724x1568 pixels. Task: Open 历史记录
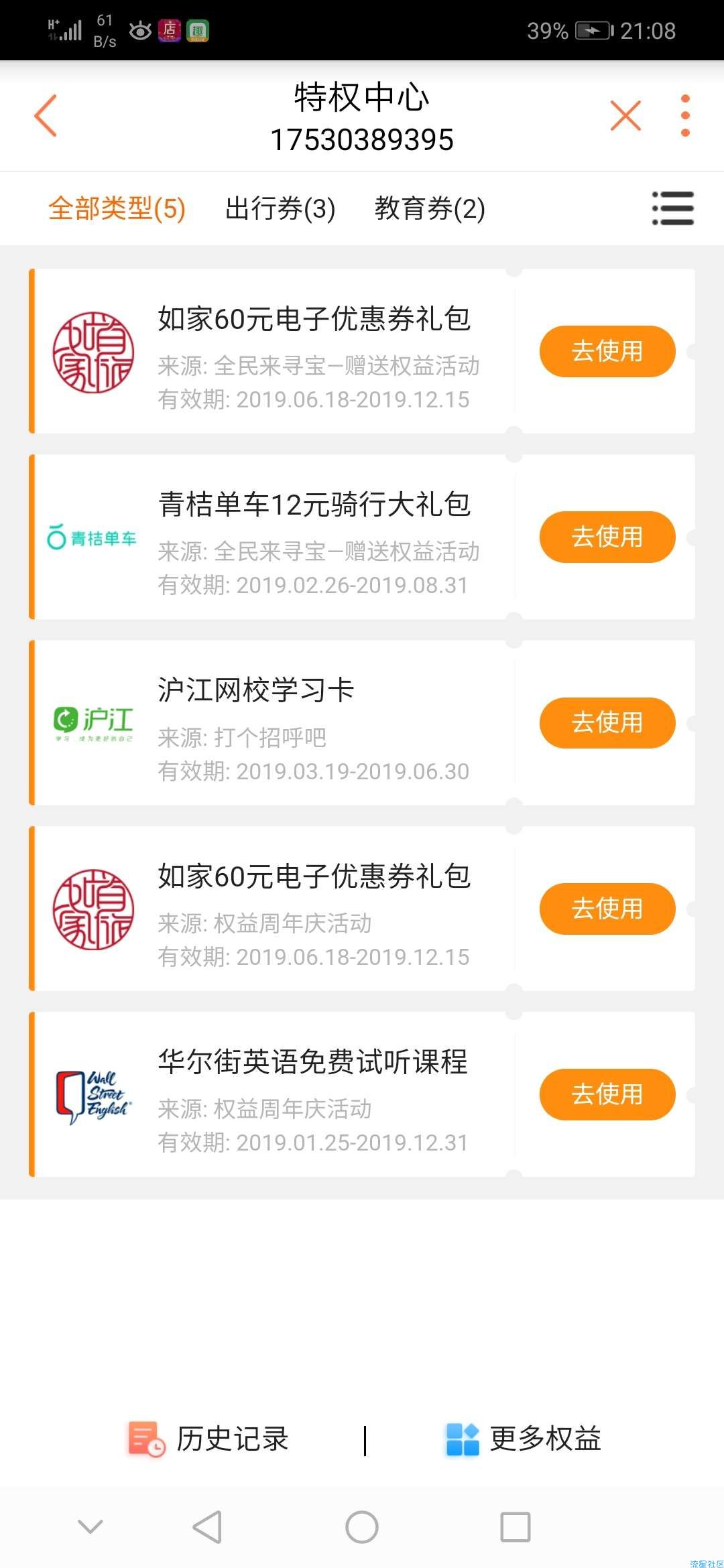pyautogui.click(x=208, y=1439)
